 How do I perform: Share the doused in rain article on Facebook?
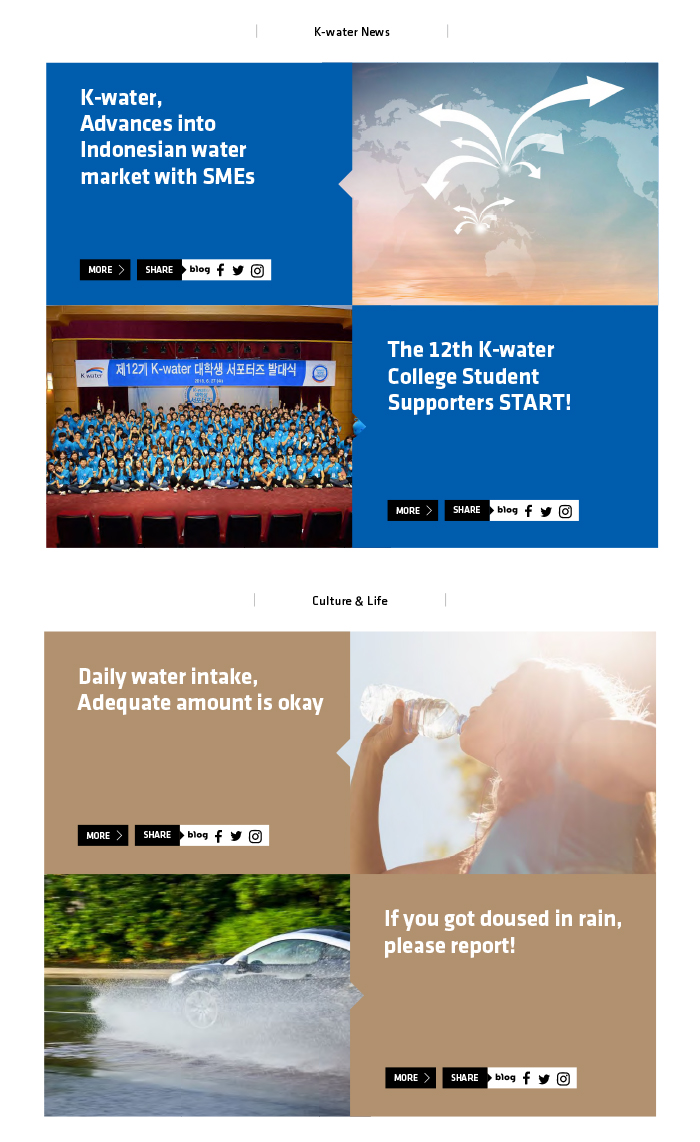pos(527,1078)
